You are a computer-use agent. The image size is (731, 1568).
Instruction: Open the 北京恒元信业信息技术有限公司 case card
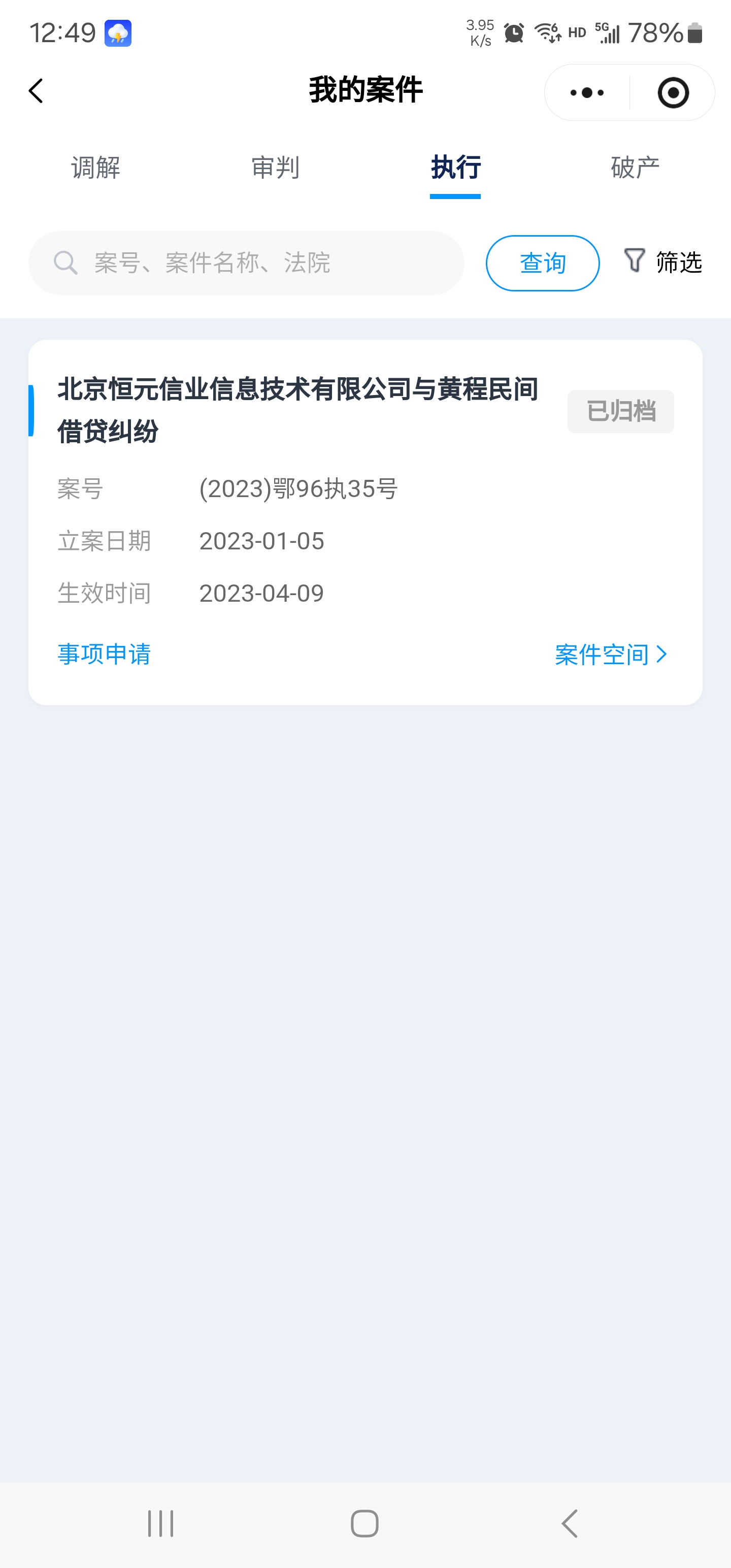point(298,410)
